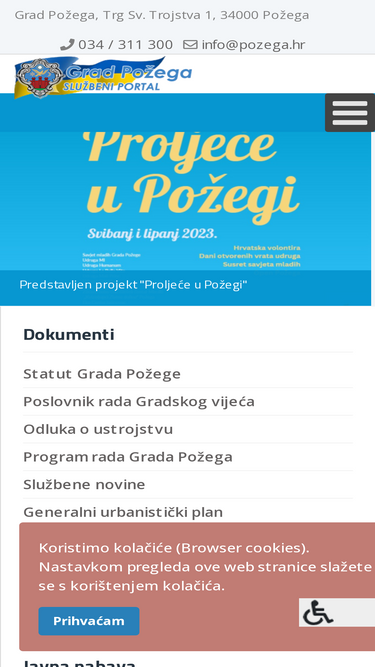
Task: Email info@pozega.hr
Action: [x=244, y=45]
